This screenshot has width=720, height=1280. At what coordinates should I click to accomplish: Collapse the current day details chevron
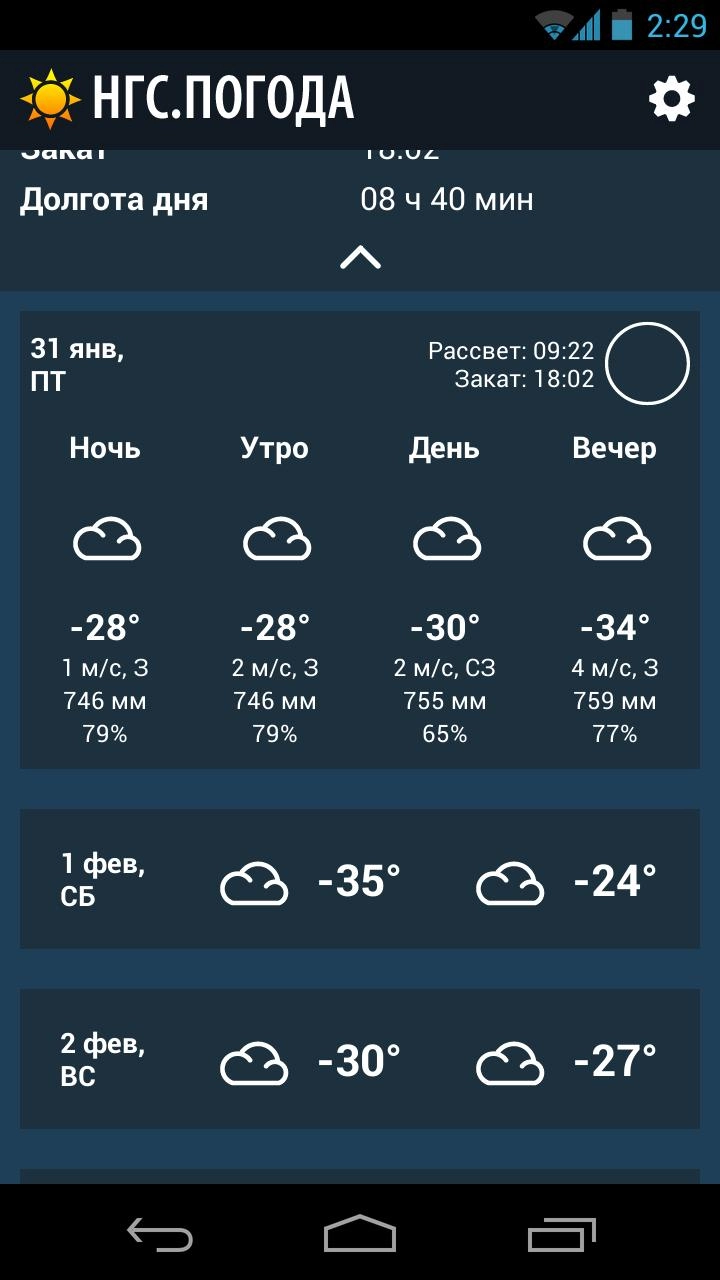coord(360,258)
